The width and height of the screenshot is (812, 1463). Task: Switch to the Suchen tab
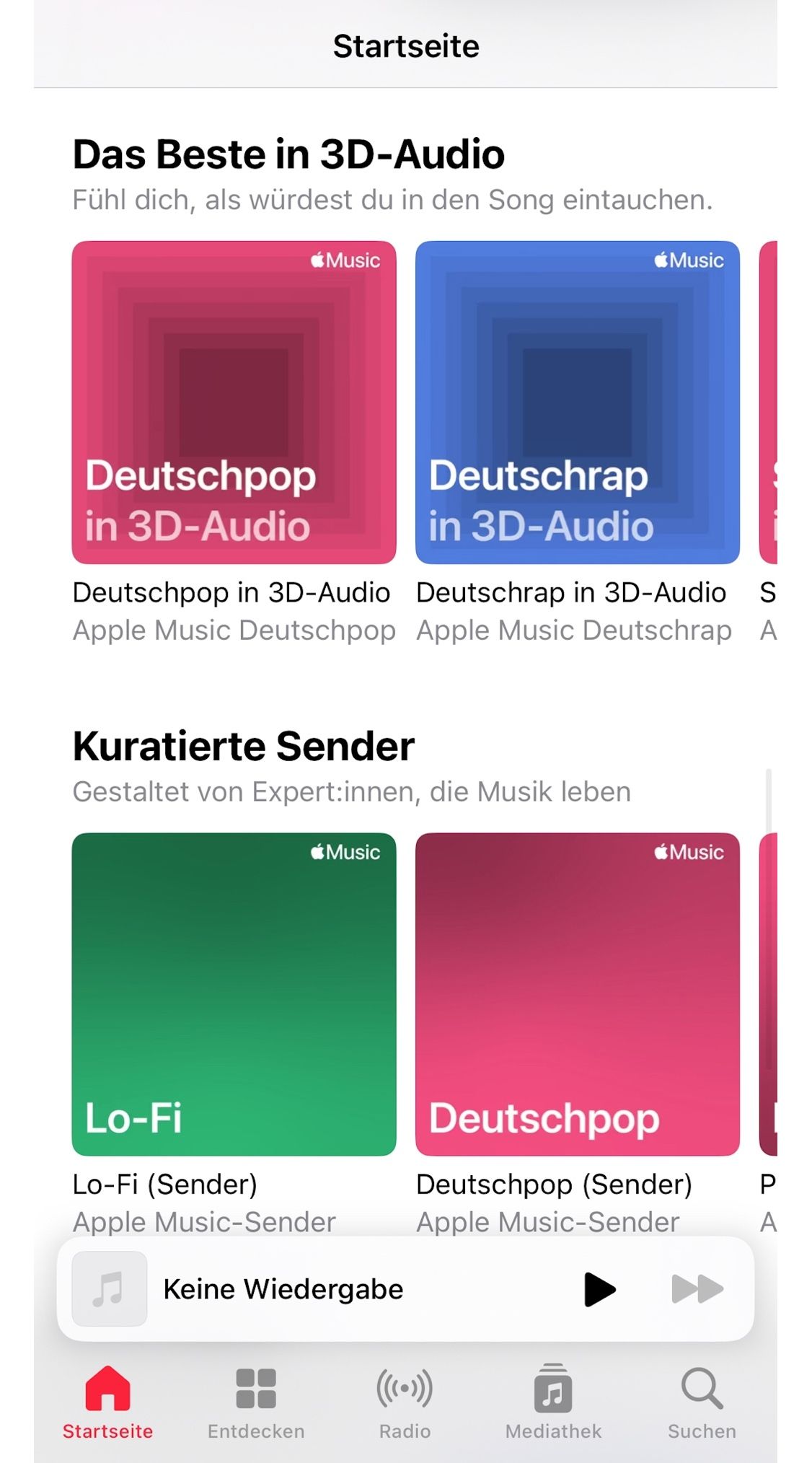[702, 1402]
